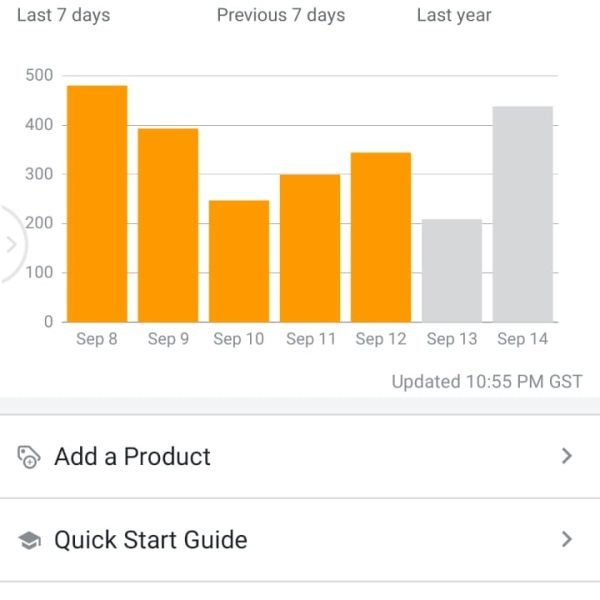Open the Quick Start Guide
This screenshot has width=600, height=600.
(x=299, y=540)
